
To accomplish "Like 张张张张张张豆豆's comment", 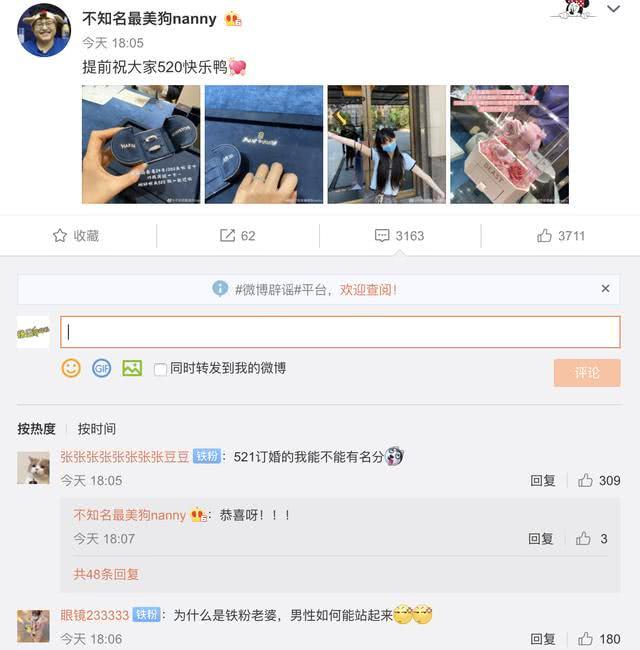I will click(599, 481).
